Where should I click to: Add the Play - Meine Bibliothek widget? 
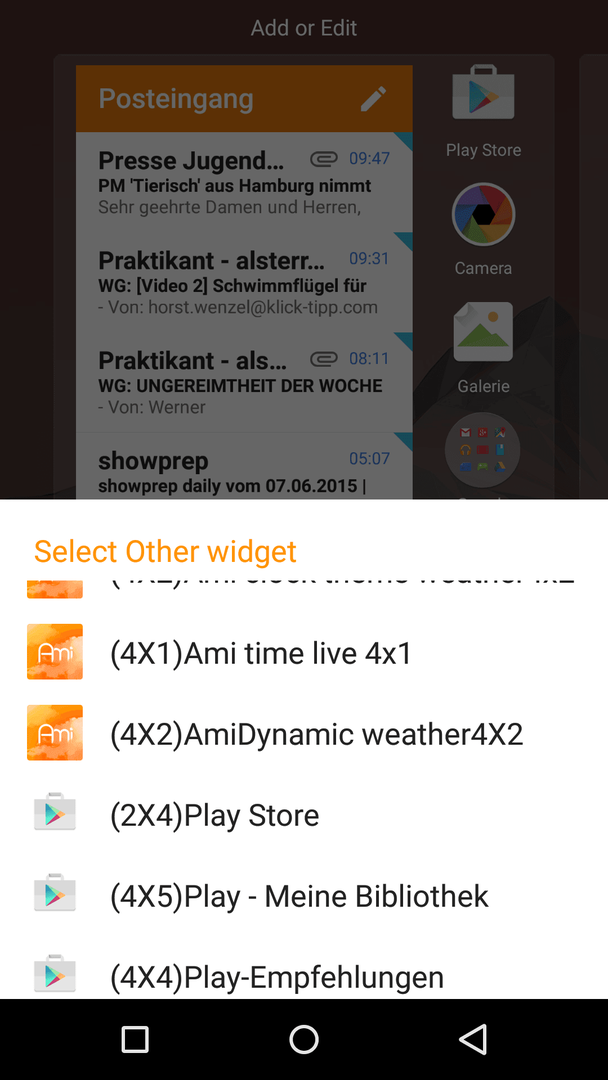tap(304, 895)
